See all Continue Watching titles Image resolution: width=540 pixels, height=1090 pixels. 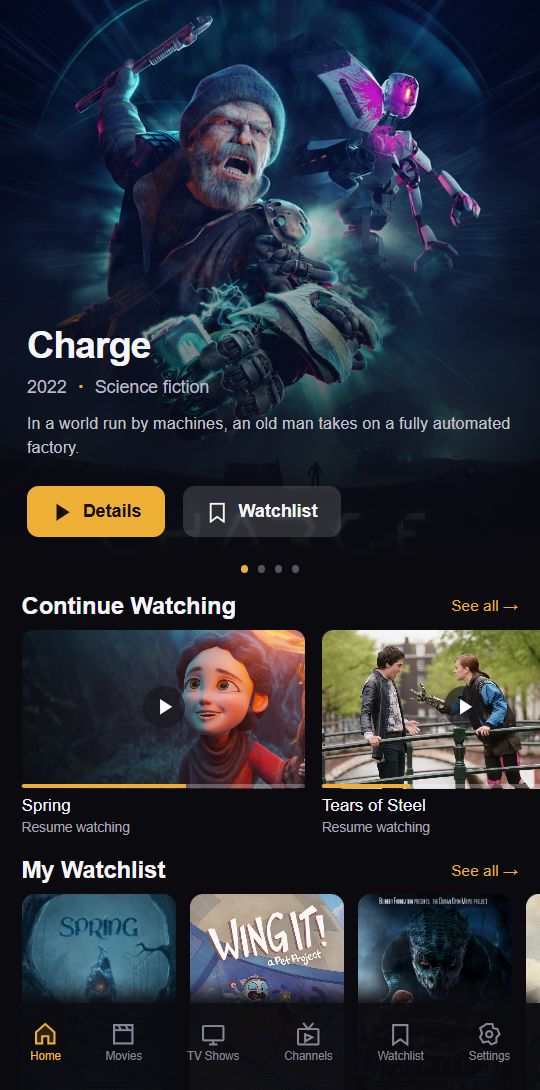484,606
